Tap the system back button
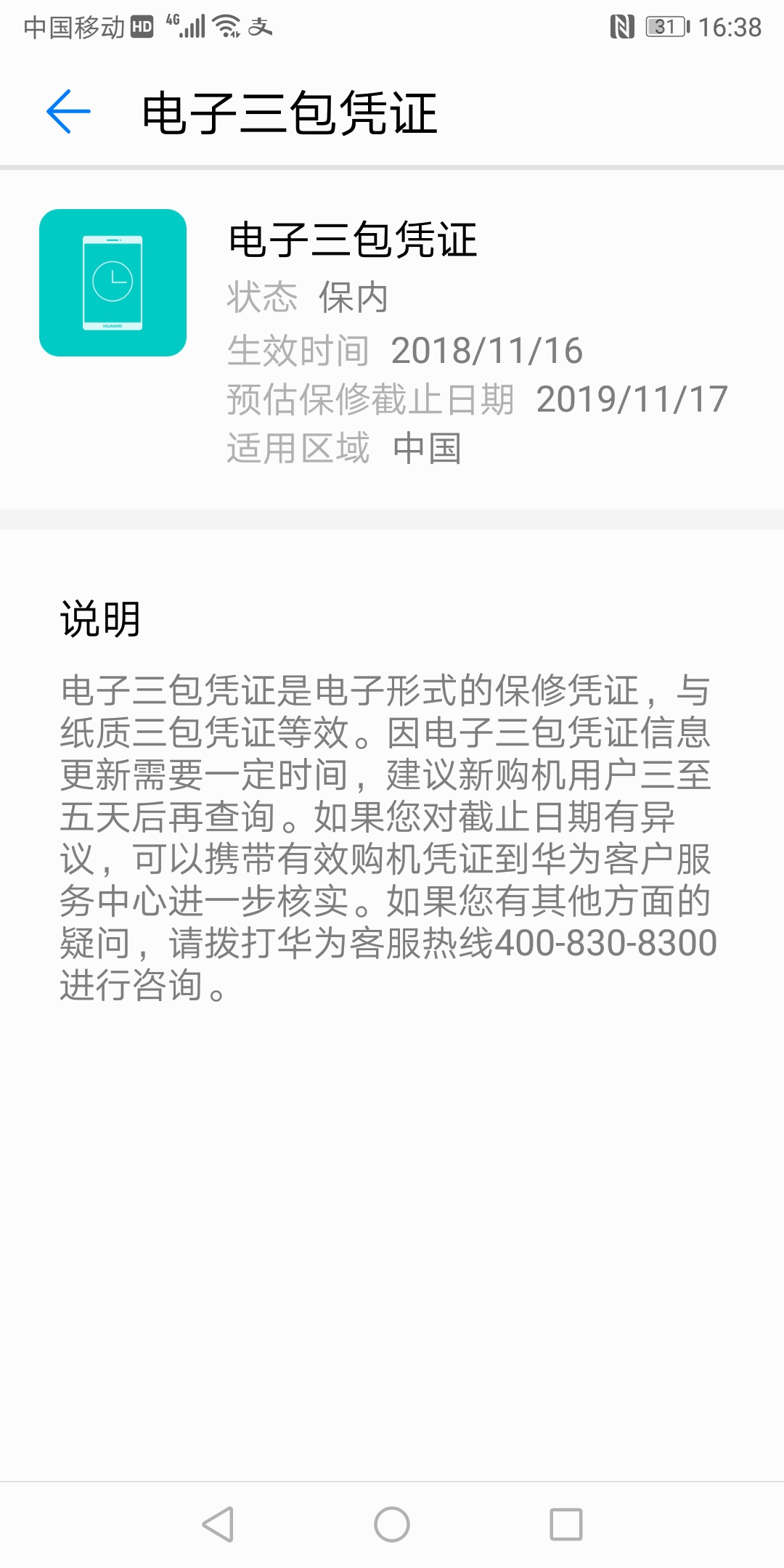 (218, 1524)
